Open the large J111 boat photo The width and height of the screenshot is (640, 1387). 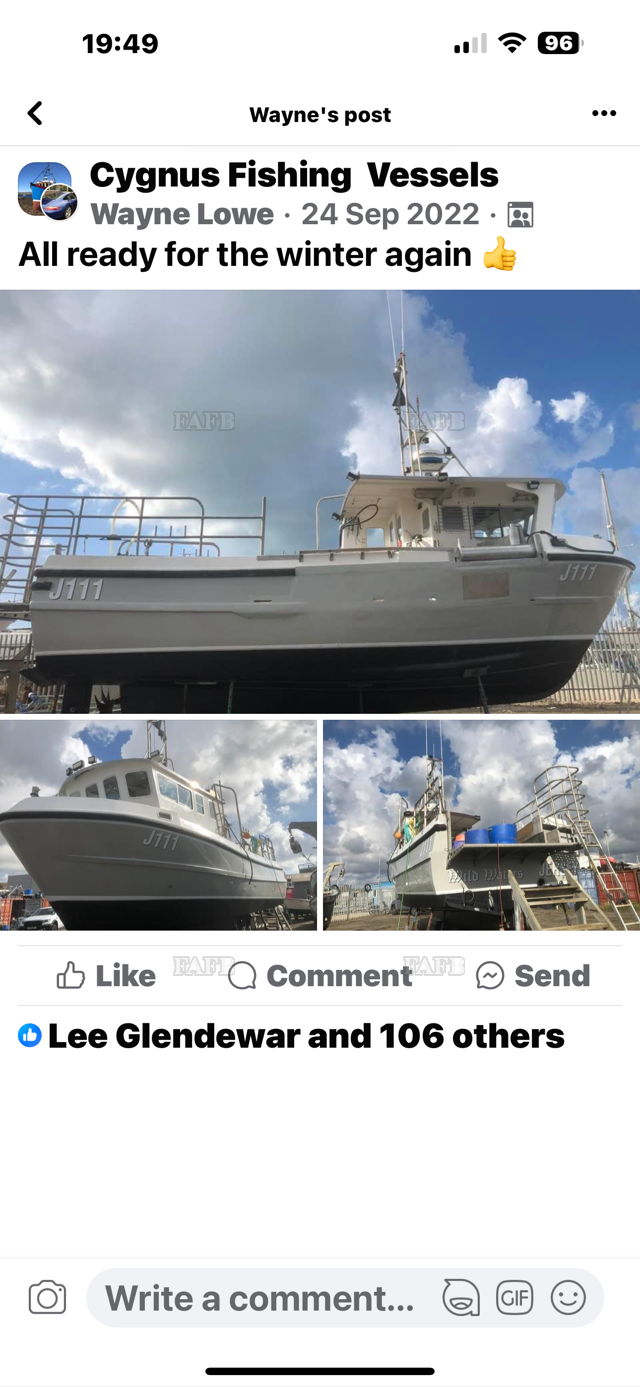coord(320,500)
